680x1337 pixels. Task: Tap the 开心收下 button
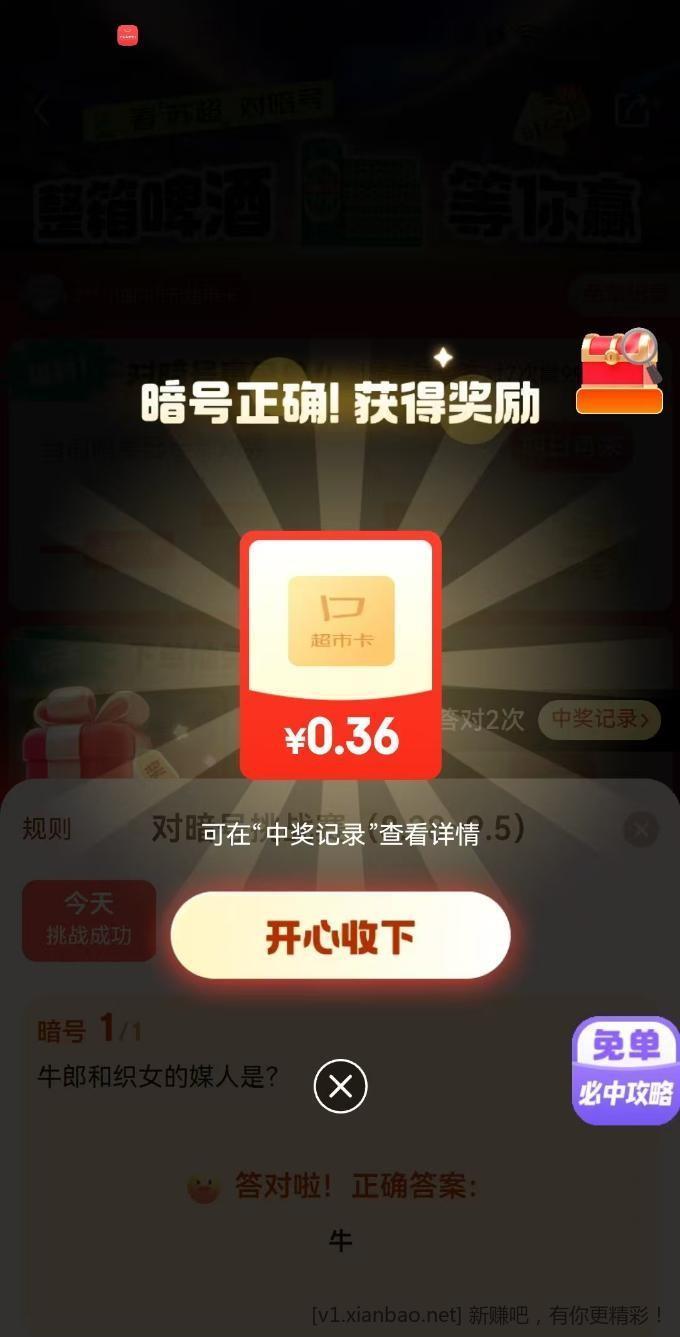click(340, 936)
